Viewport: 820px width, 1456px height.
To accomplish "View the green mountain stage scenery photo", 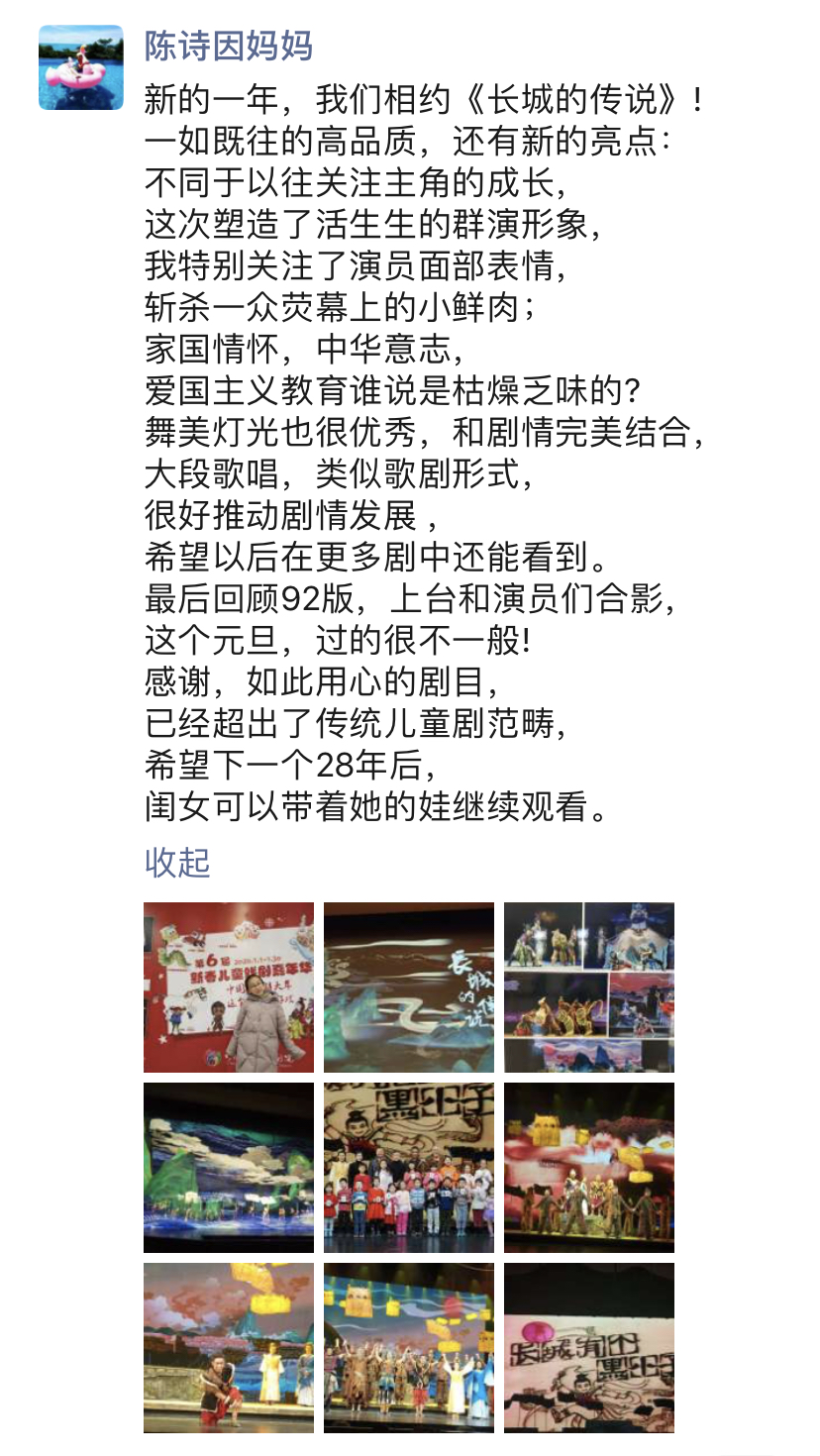I will pyautogui.click(x=229, y=1167).
